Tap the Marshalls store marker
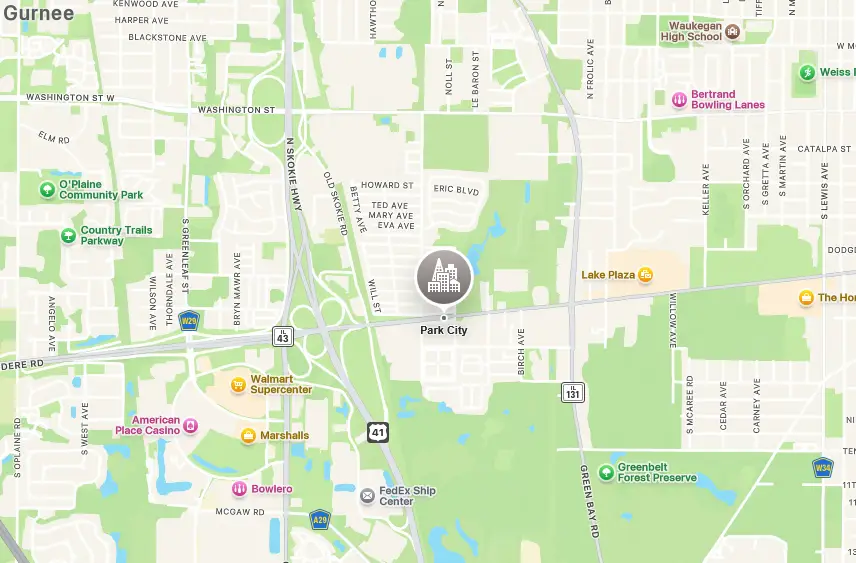 coord(248,435)
